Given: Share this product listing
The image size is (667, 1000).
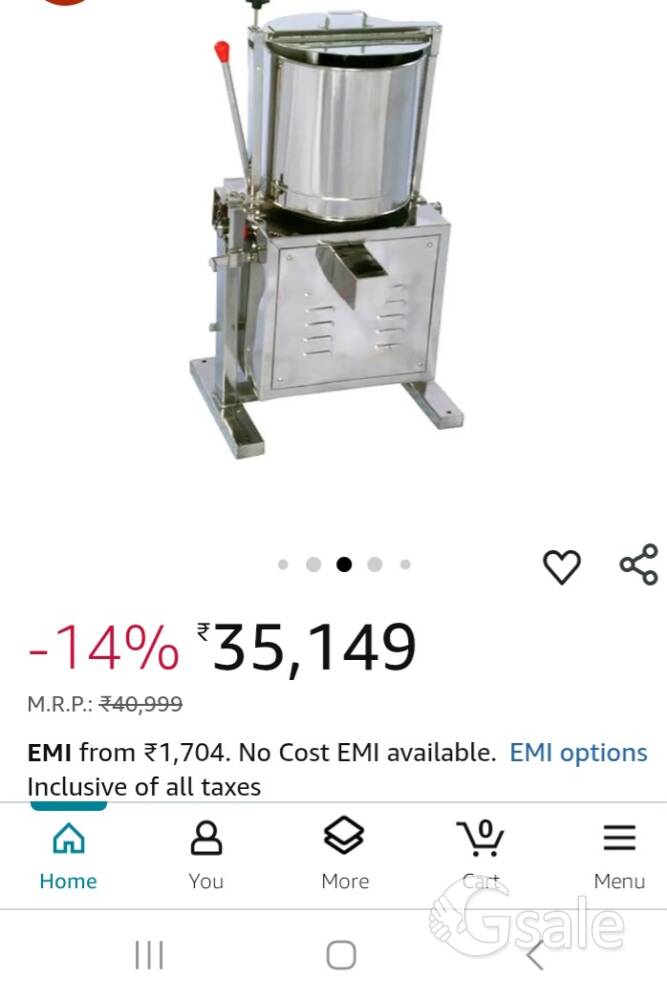Looking at the screenshot, I should click(x=639, y=565).
